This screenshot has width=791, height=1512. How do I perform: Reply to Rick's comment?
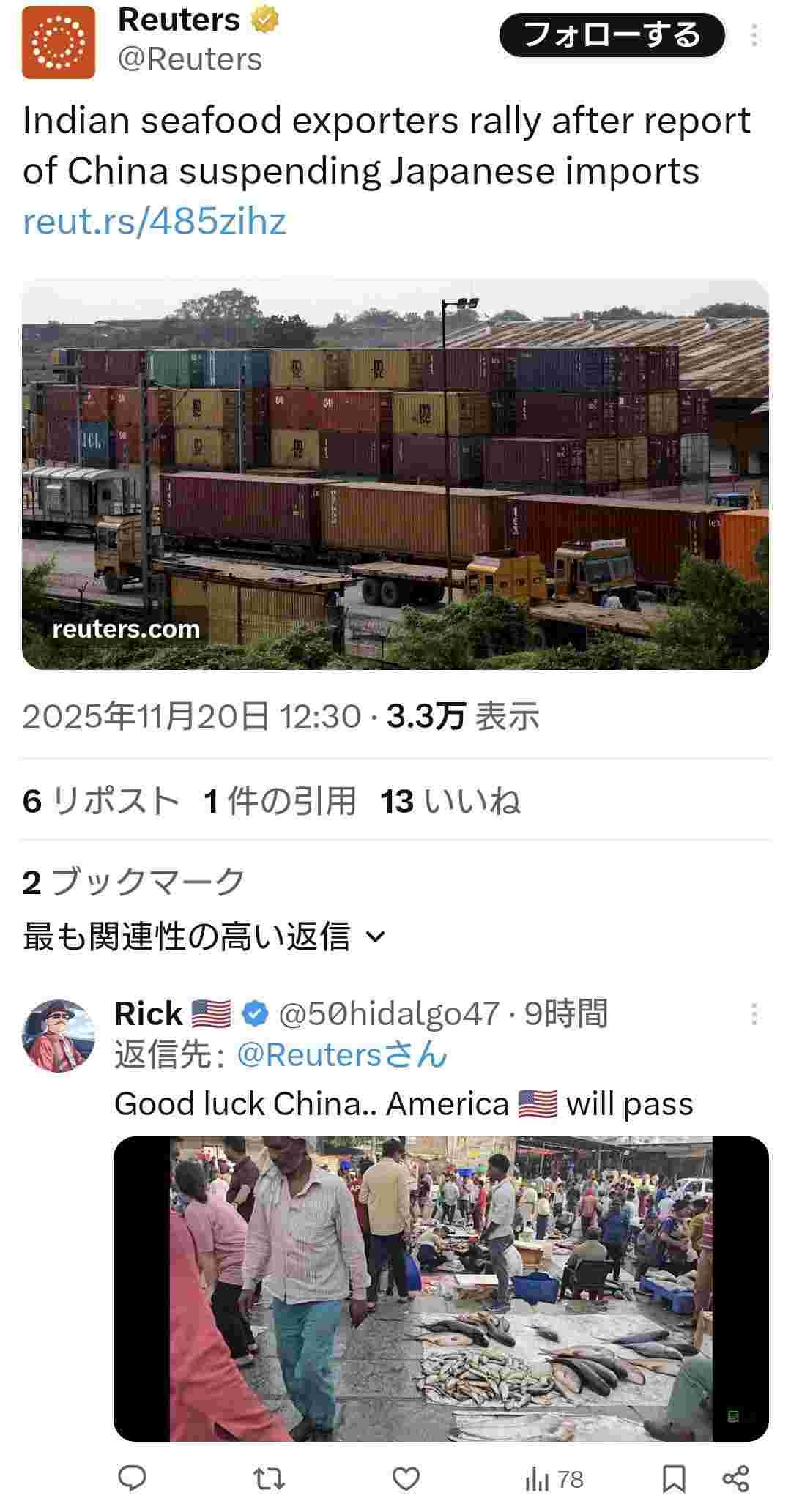coord(133,1478)
